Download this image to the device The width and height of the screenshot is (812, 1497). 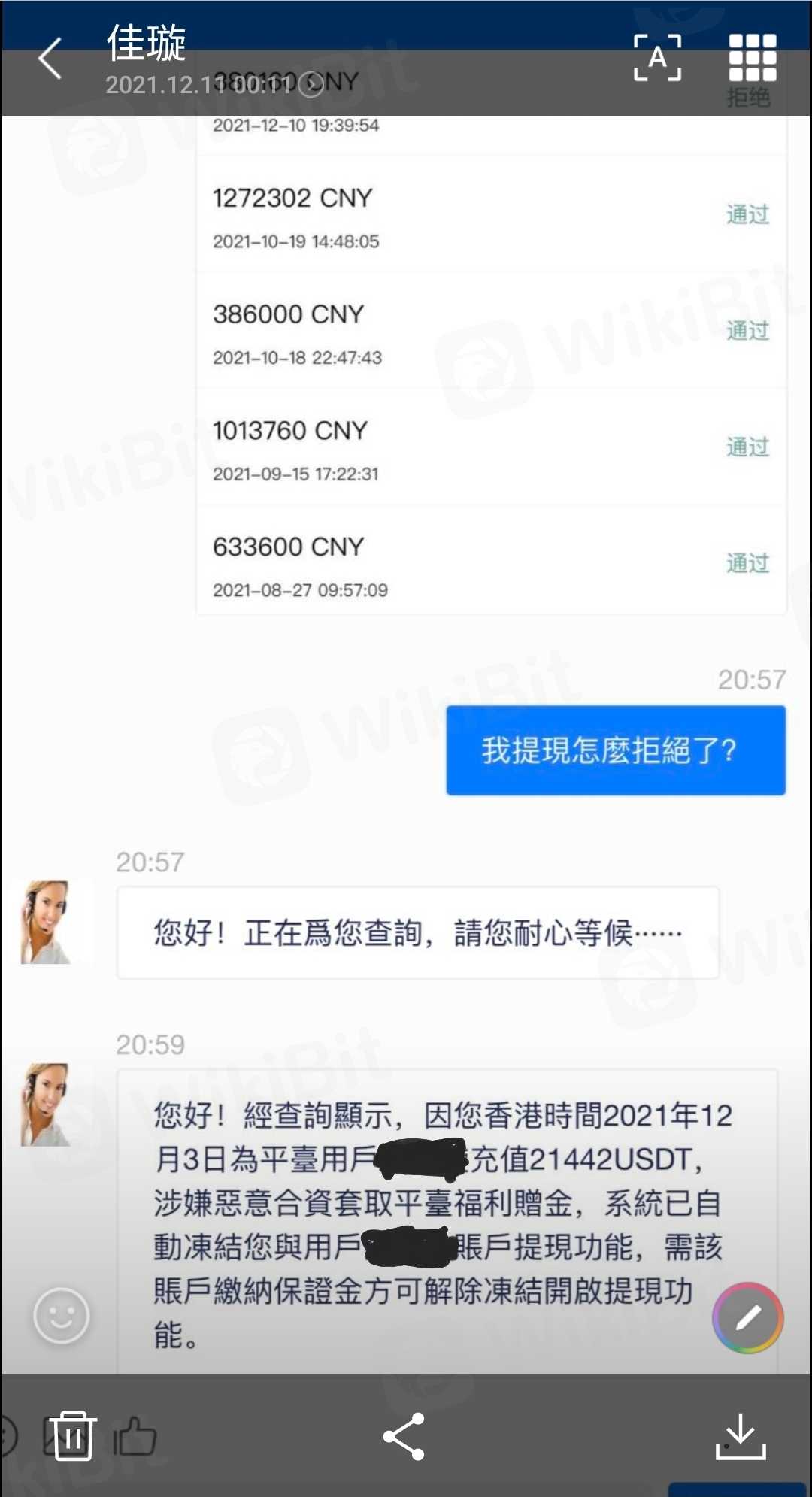point(741,1436)
